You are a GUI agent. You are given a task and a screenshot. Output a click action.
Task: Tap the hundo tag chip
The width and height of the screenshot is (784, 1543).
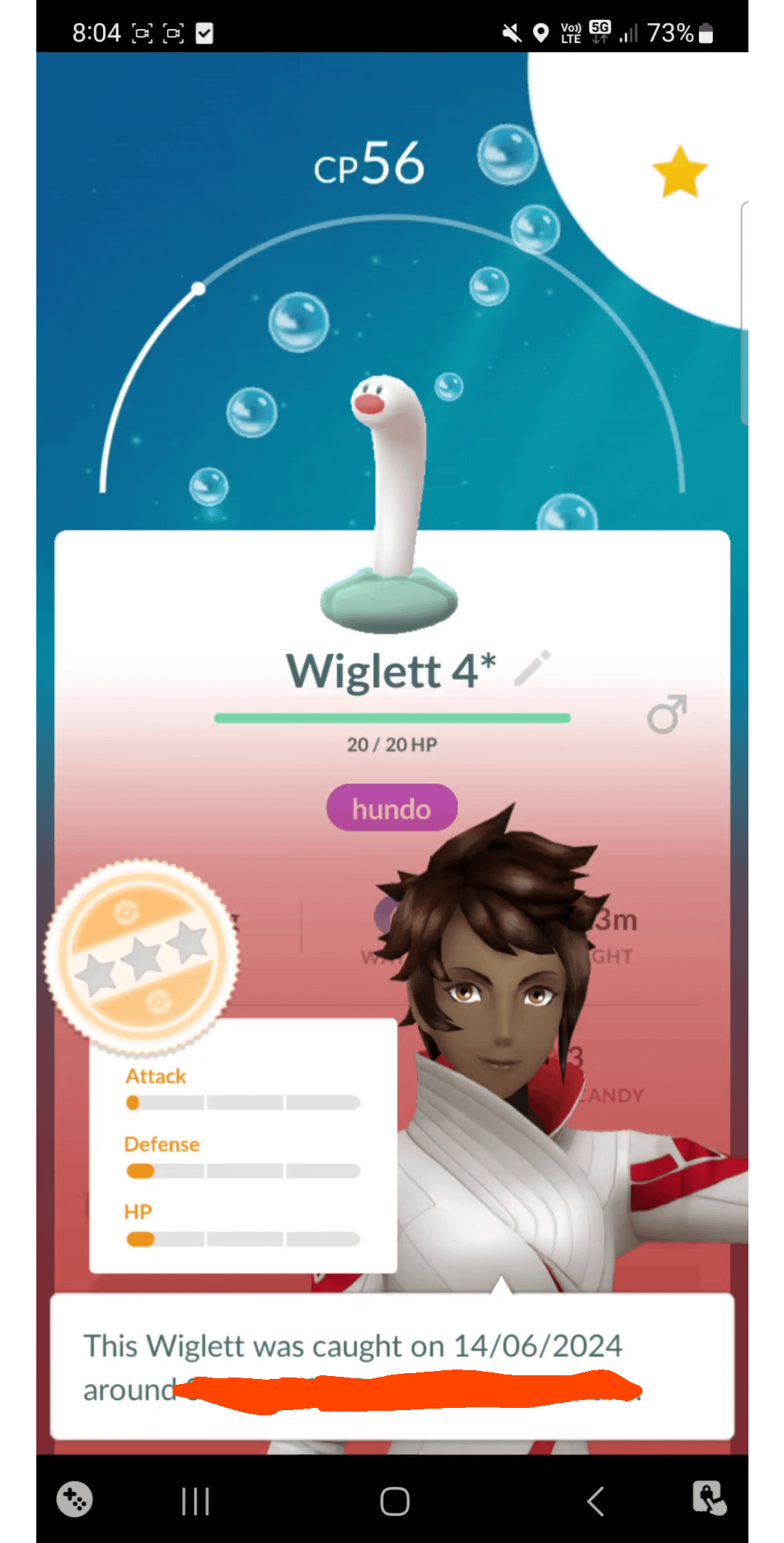coord(391,808)
